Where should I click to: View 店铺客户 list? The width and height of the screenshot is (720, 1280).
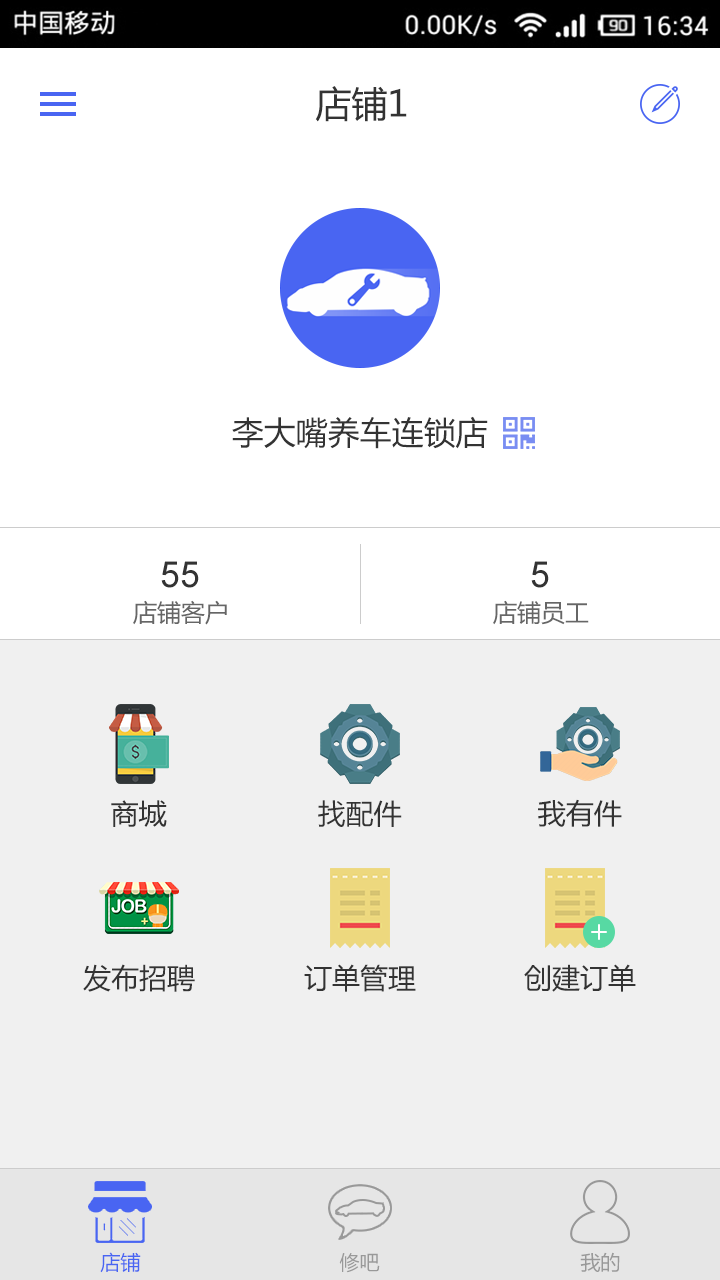180,590
